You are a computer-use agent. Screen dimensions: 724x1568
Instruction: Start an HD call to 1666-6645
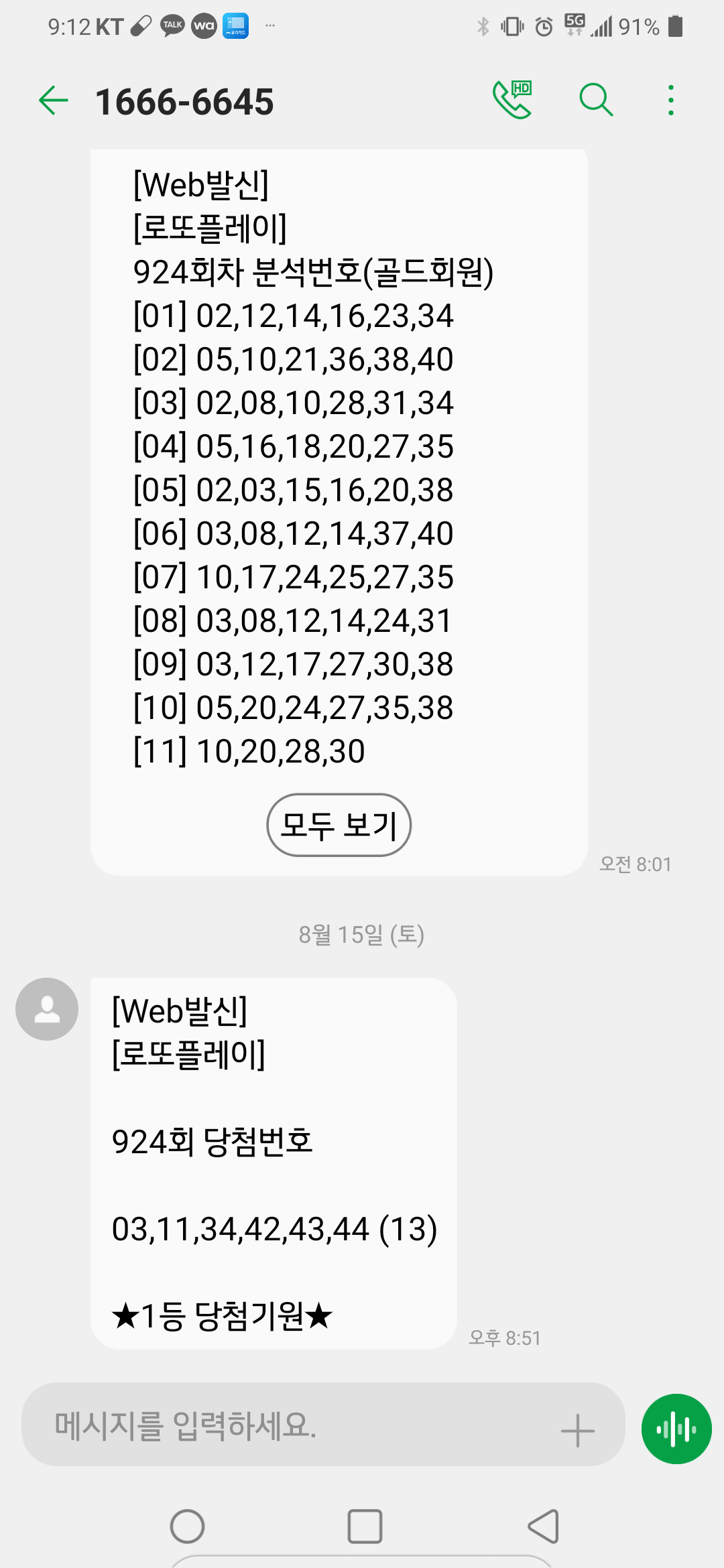512,101
